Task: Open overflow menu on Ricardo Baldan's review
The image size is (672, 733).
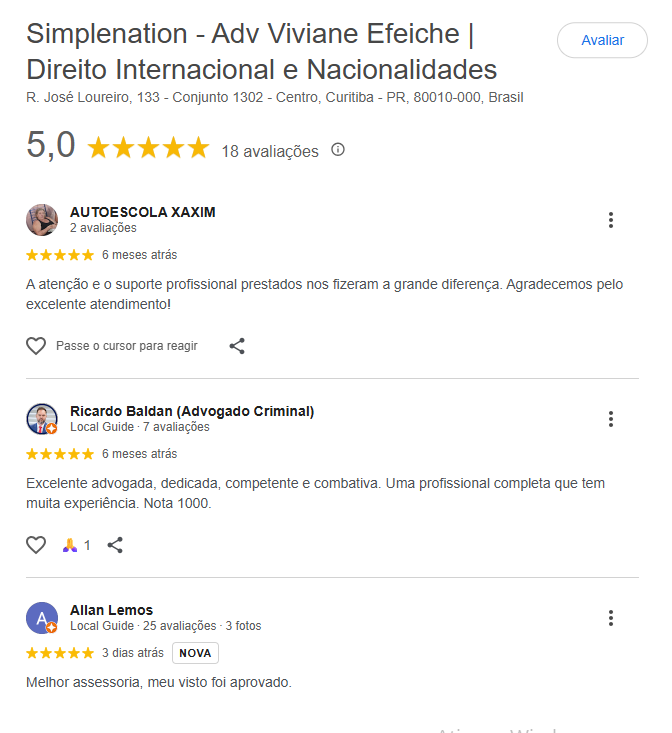Action: click(x=611, y=419)
